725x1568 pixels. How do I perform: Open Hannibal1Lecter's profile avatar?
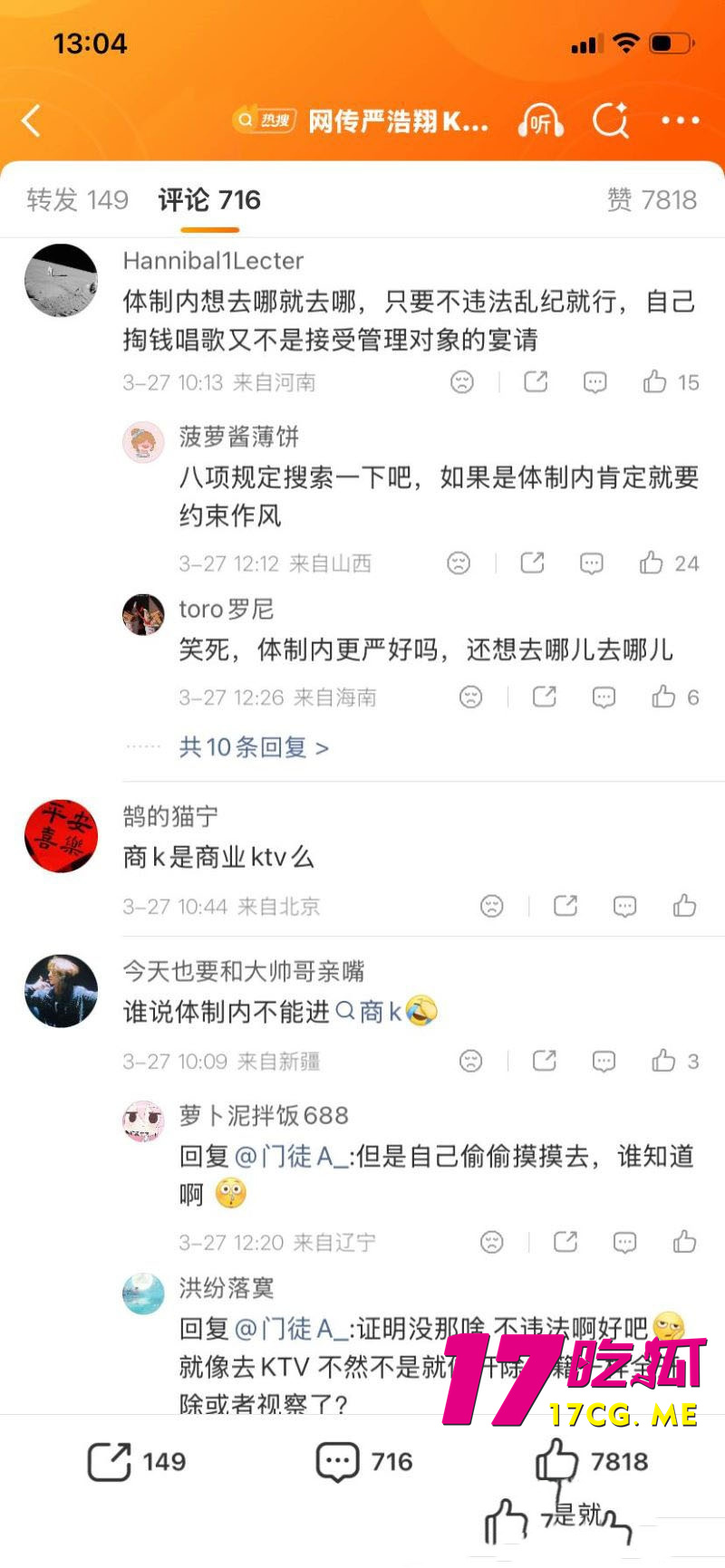[61, 281]
